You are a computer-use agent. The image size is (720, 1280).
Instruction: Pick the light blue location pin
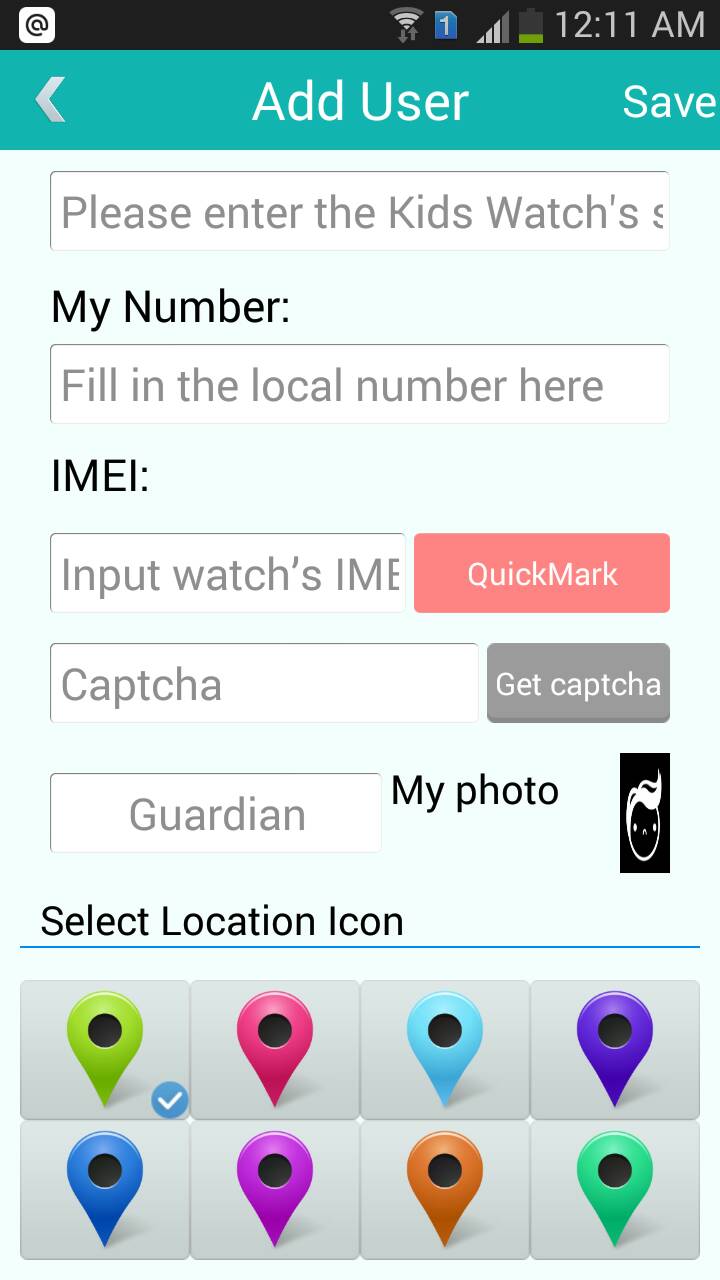[445, 1050]
